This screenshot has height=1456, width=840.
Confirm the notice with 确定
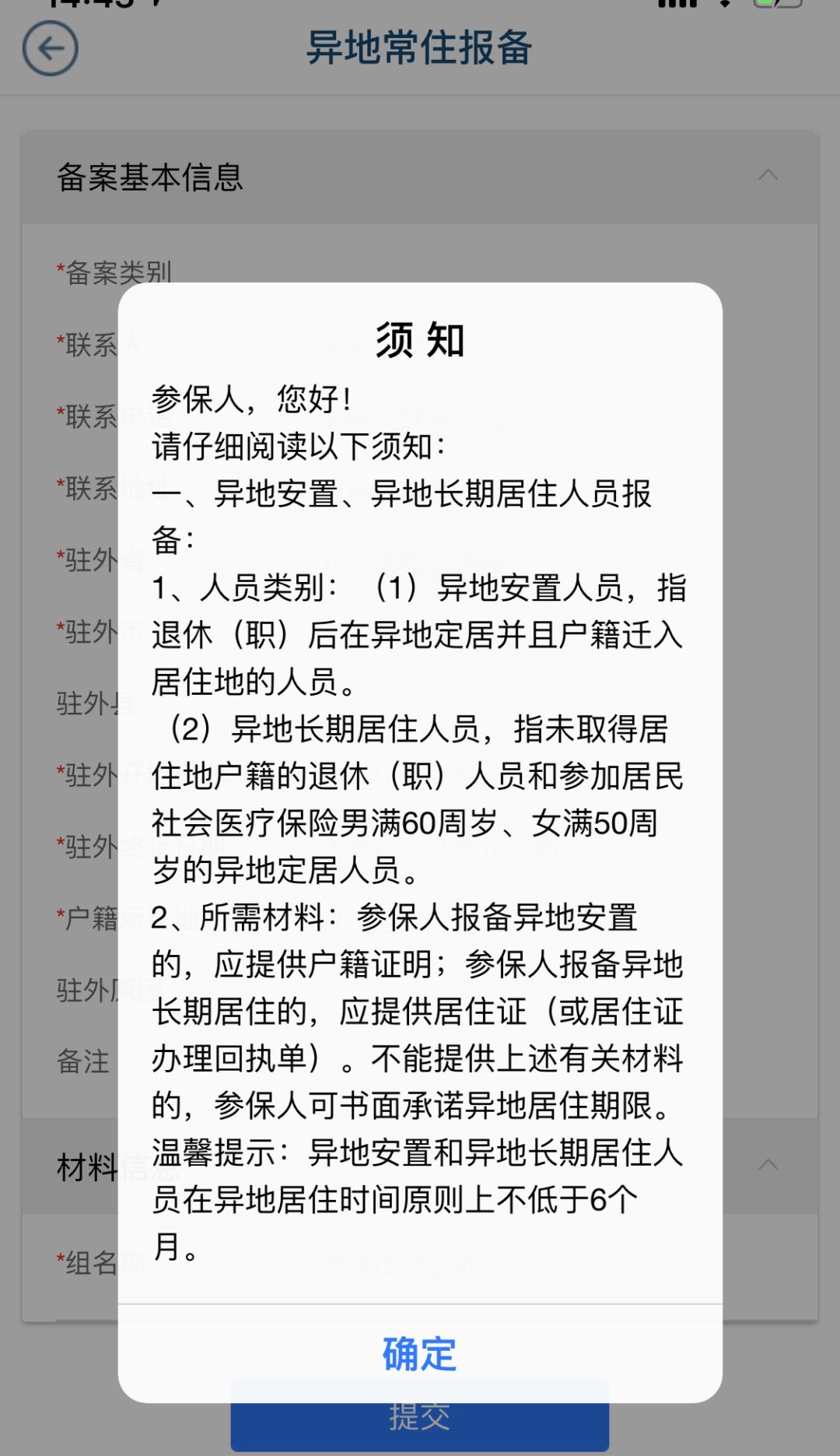tap(420, 1353)
